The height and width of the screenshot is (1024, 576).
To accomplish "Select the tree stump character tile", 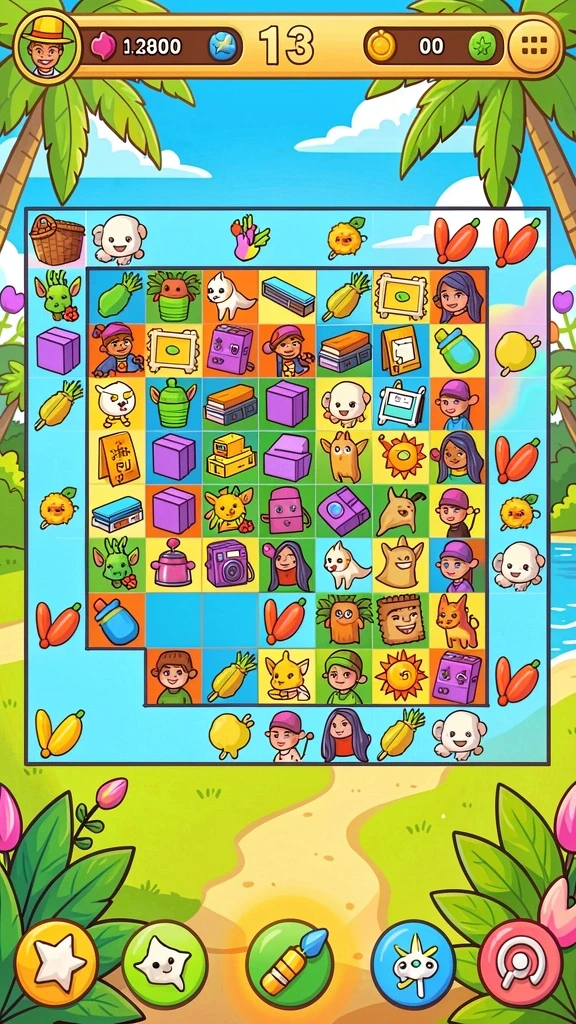I will [x=344, y=620].
